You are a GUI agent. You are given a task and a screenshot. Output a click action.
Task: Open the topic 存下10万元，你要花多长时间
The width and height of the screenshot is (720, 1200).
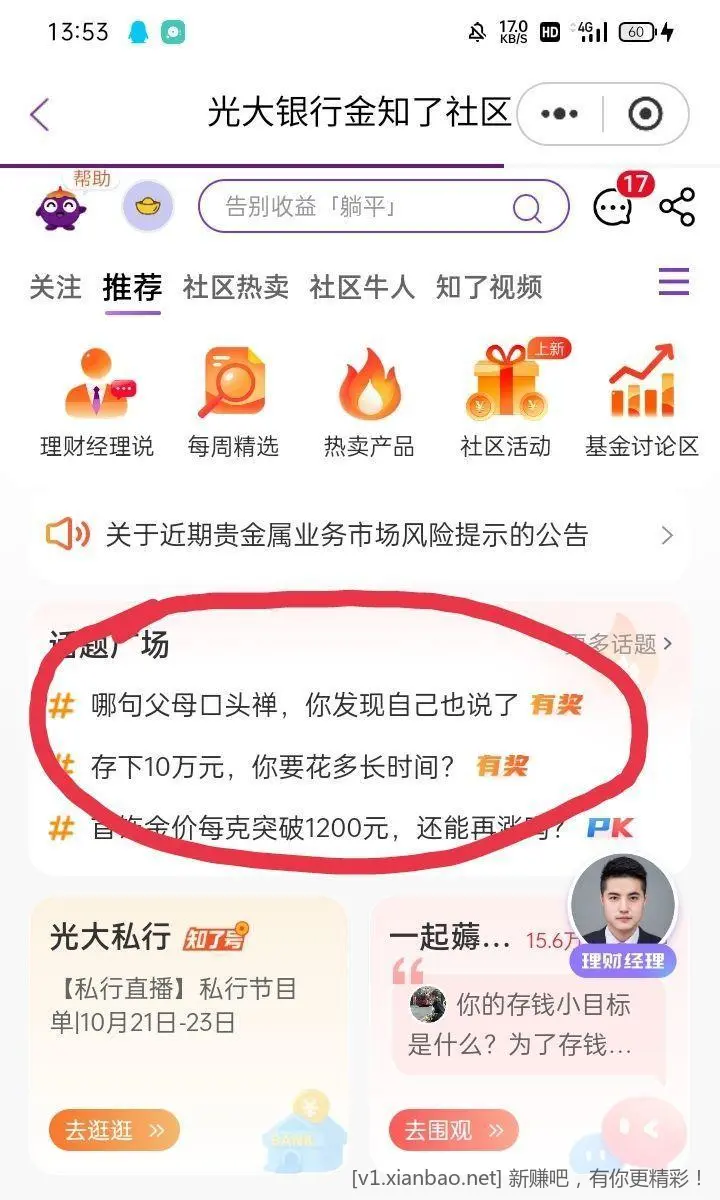point(272,767)
